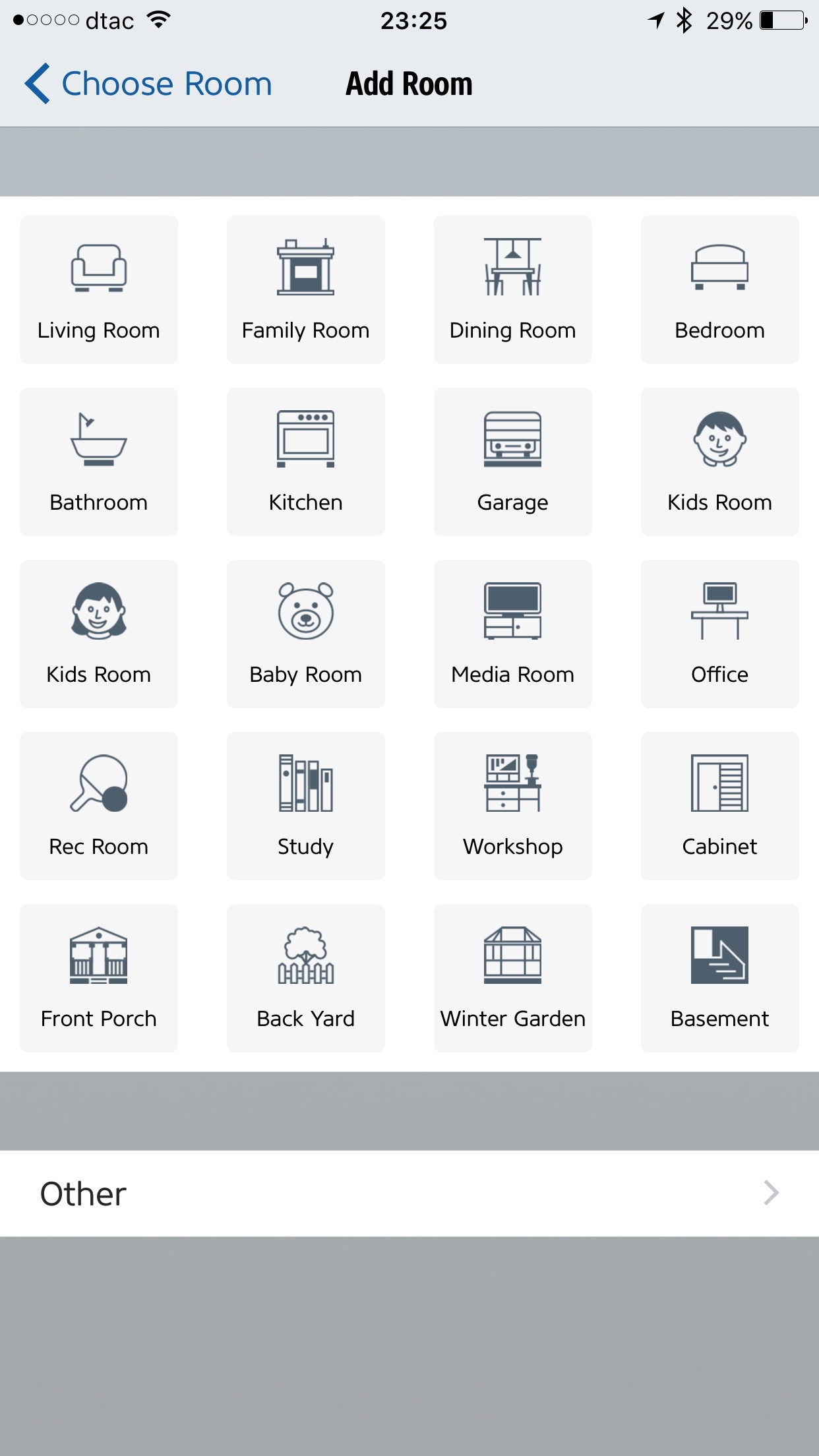Image resolution: width=819 pixels, height=1456 pixels.
Task: Pick the Dining Room option
Action: [x=513, y=290]
